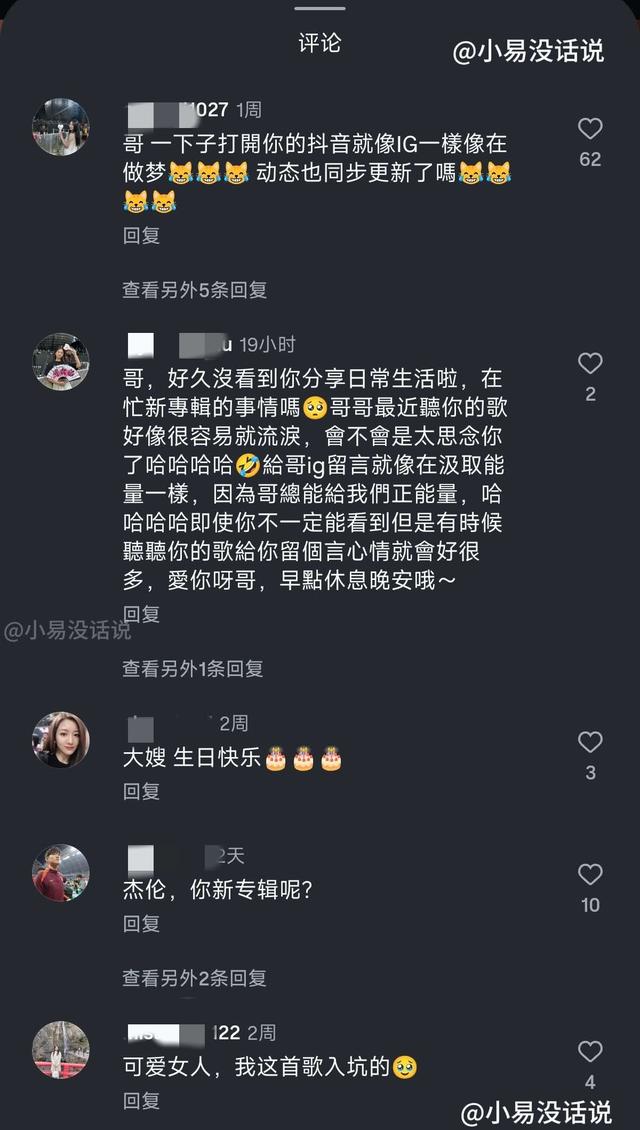Reply to the comment posted 1周 ago
Viewport: 640px width, 1130px height.
141,236
